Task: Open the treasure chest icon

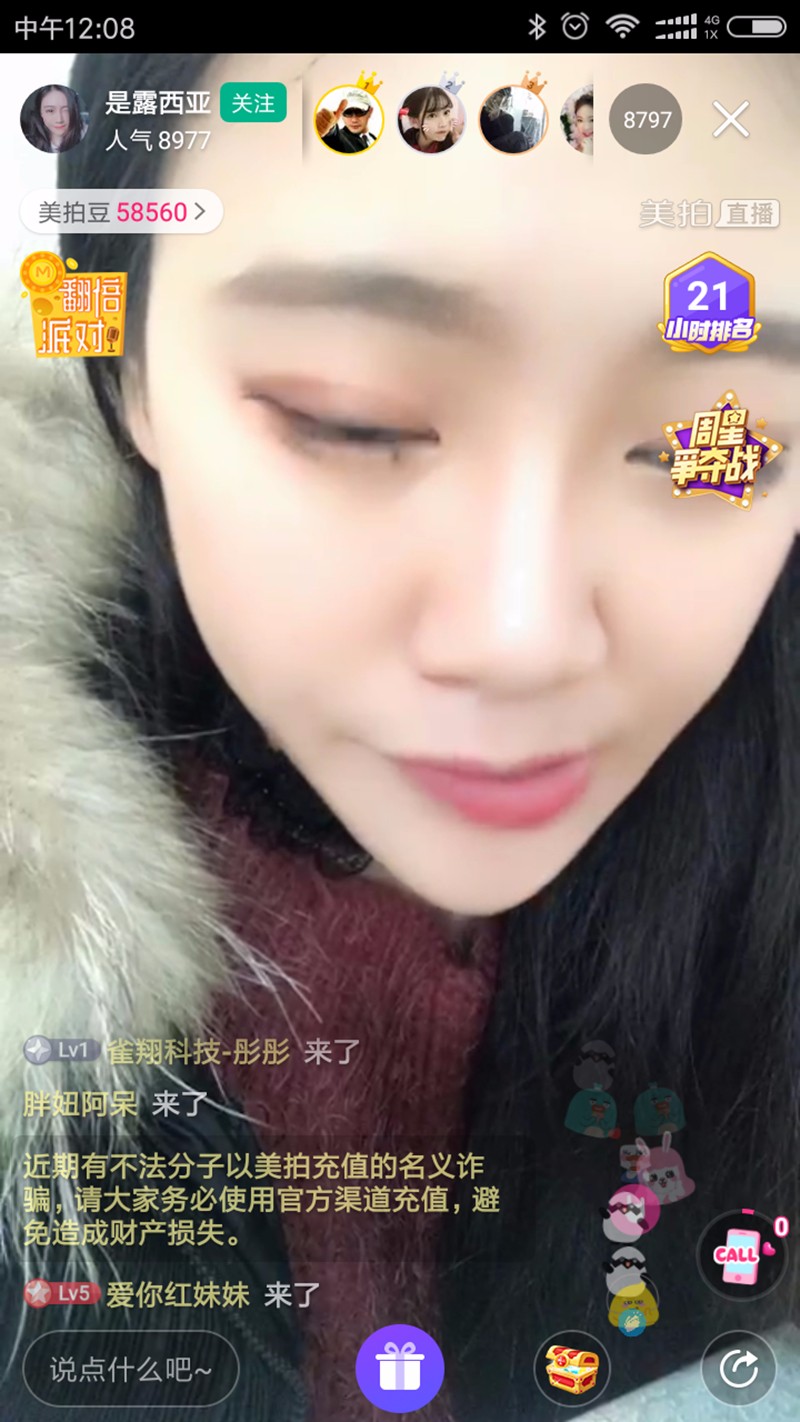Action: click(x=571, y=1369)
